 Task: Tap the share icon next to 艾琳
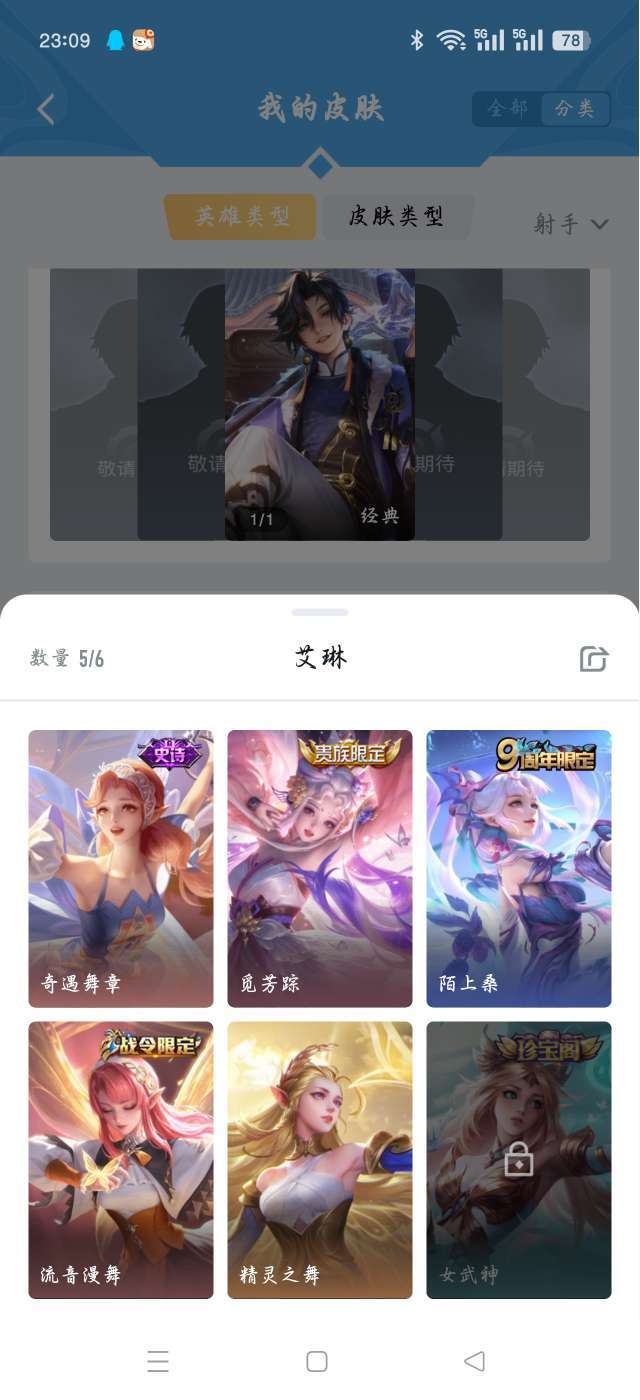594,658
